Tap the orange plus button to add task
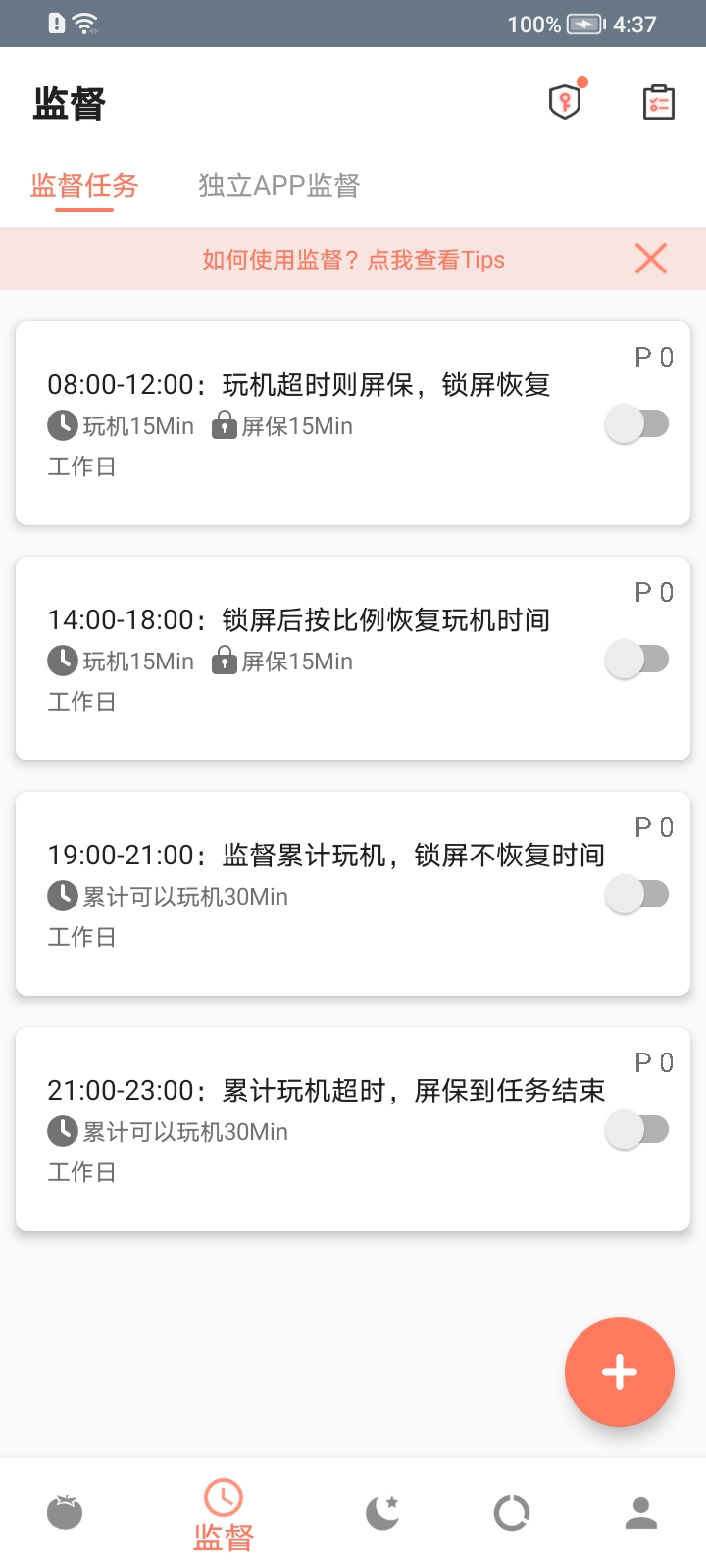The width and height of the screenshot is (706, 1568). tap(619, 1372)
